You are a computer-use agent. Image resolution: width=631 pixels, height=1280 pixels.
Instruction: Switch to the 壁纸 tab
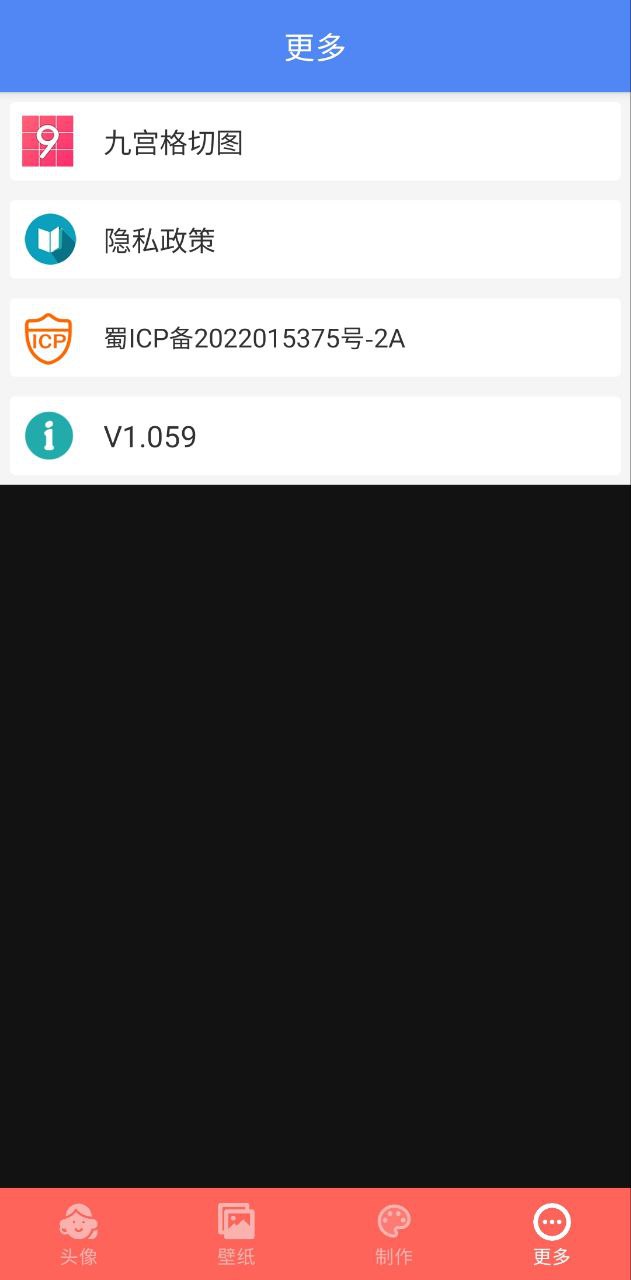pos(237,1234)
